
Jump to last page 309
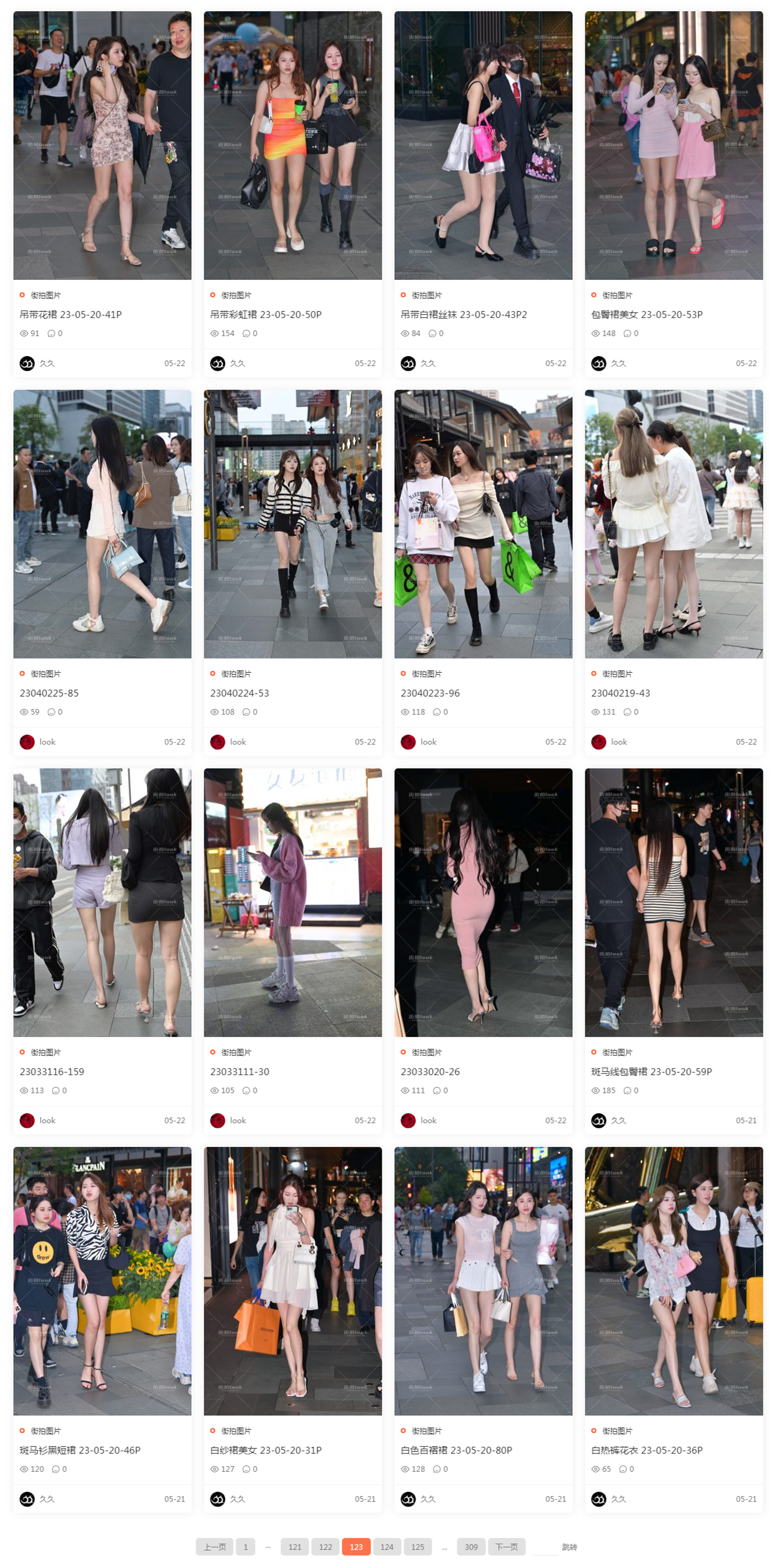pyautogui.click(x=471, y=1547)
